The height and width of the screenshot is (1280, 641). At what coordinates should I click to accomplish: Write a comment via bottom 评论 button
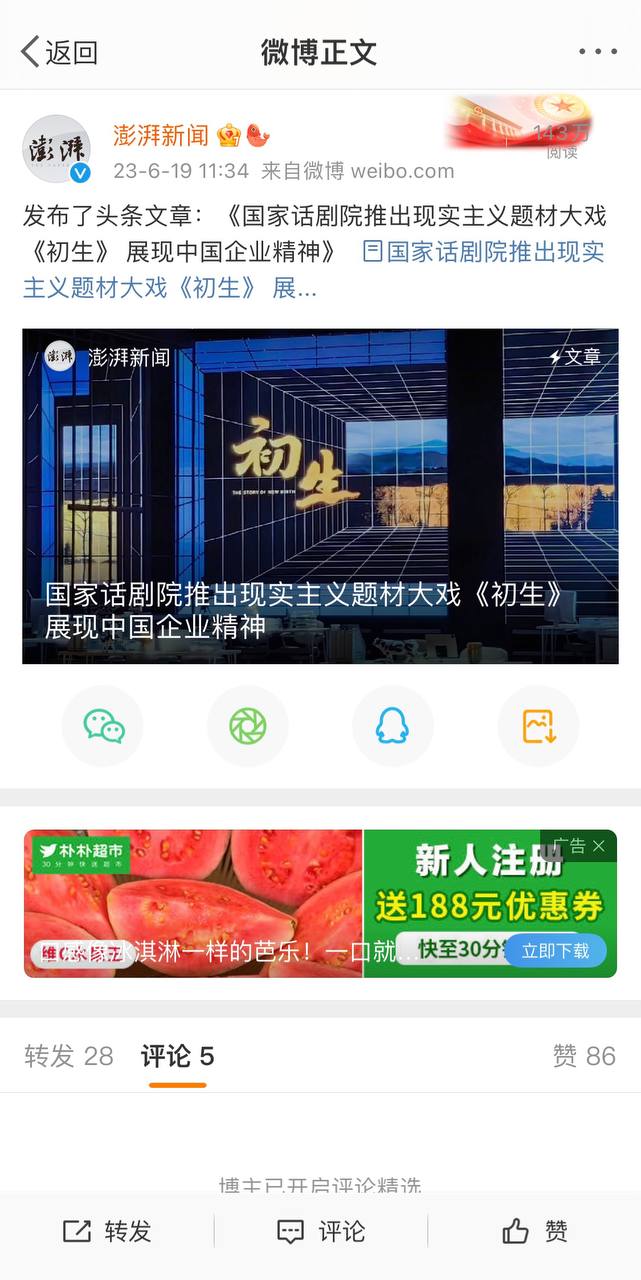tap(321, 1231)
